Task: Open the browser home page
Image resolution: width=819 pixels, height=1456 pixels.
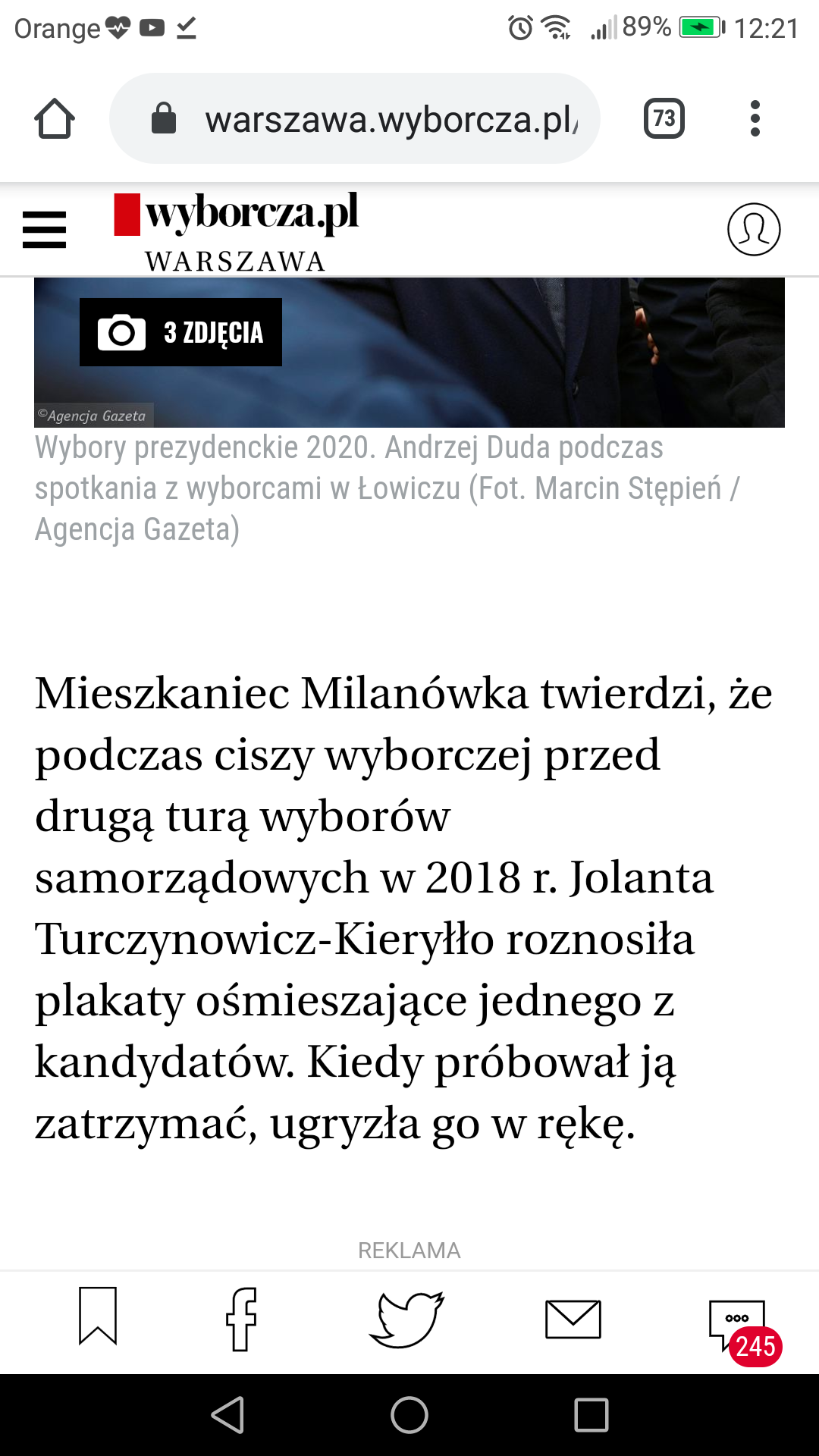Action: pos(55,119)
